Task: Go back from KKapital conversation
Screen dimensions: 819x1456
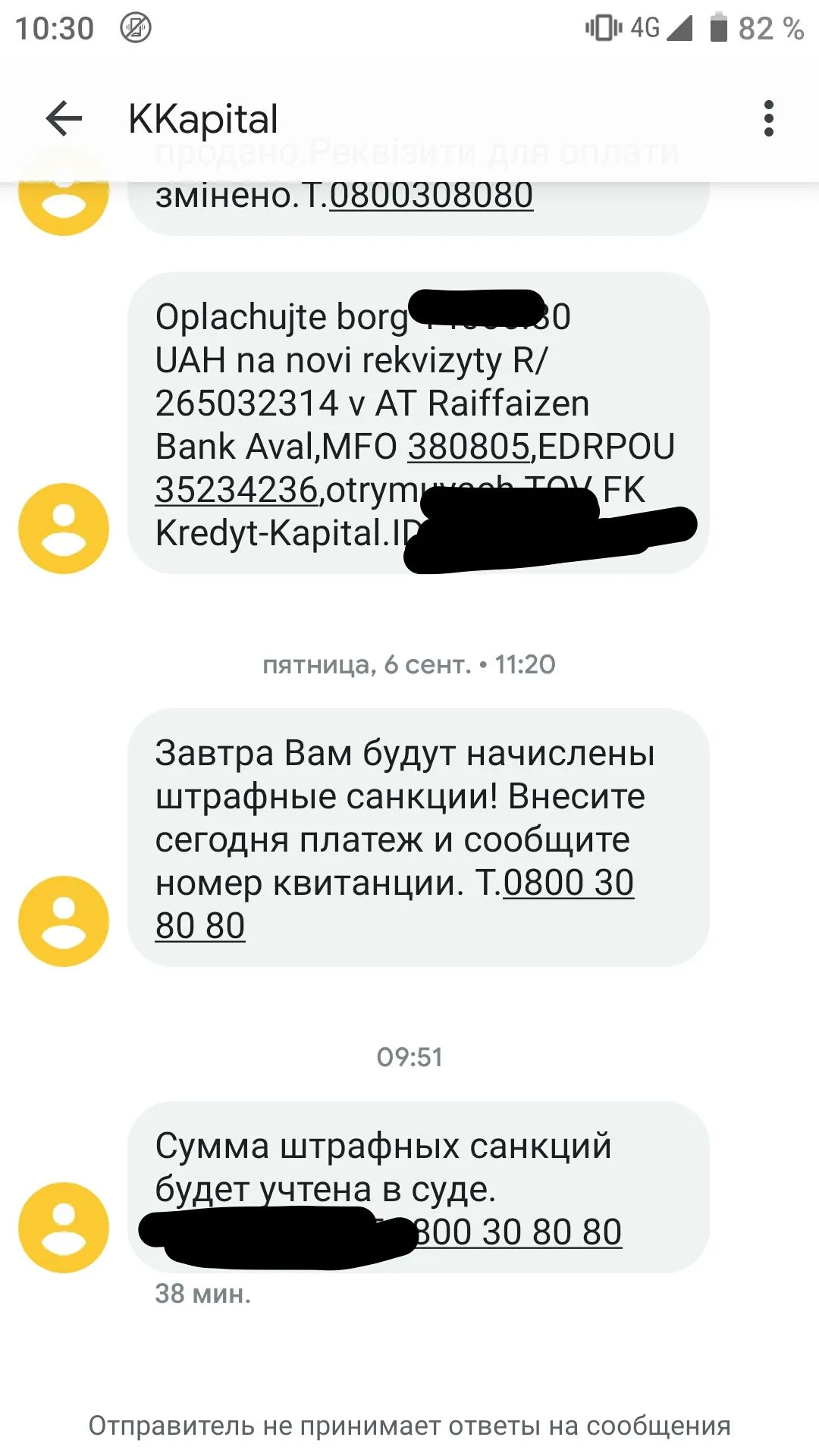Action: [64, 119]
